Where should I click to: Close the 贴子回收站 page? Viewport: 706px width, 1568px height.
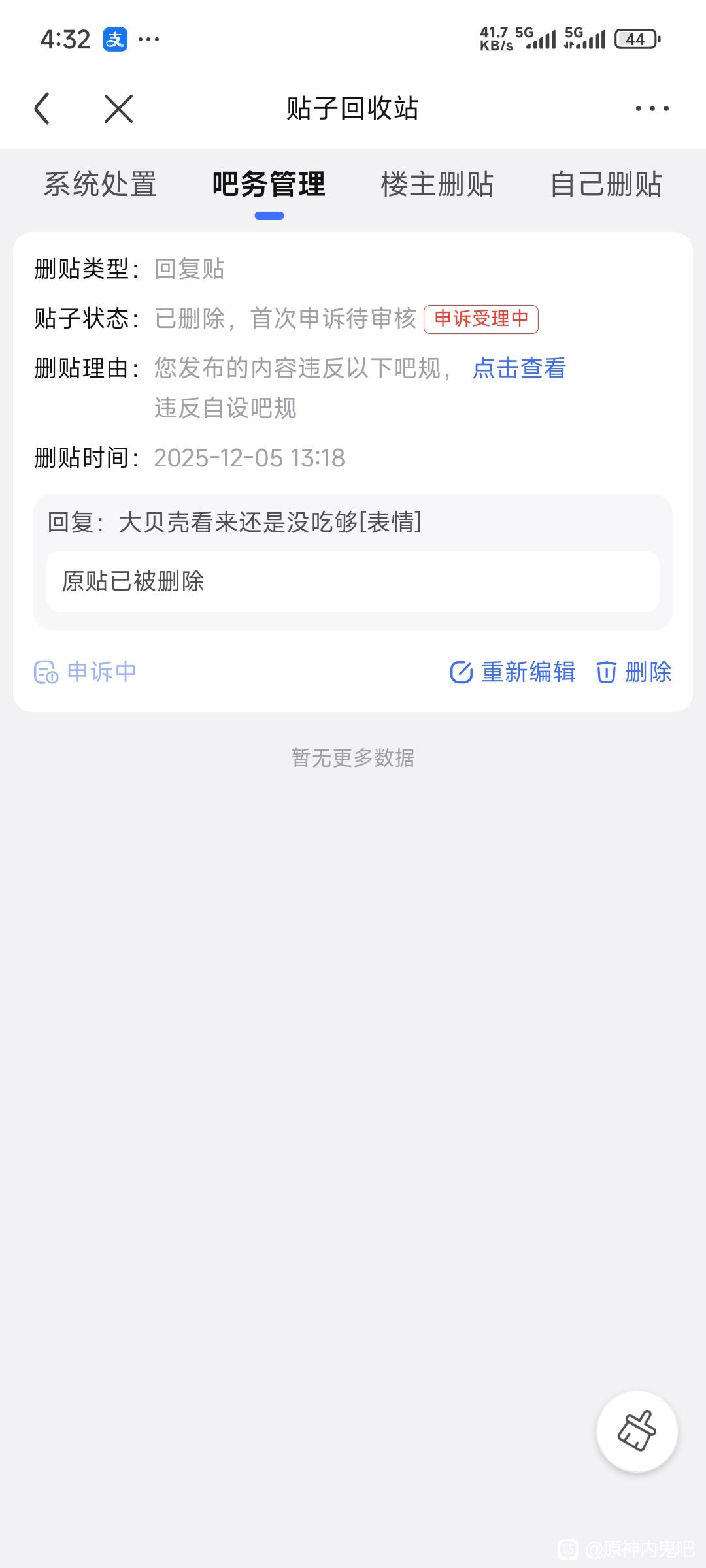[x=118, y=108]
